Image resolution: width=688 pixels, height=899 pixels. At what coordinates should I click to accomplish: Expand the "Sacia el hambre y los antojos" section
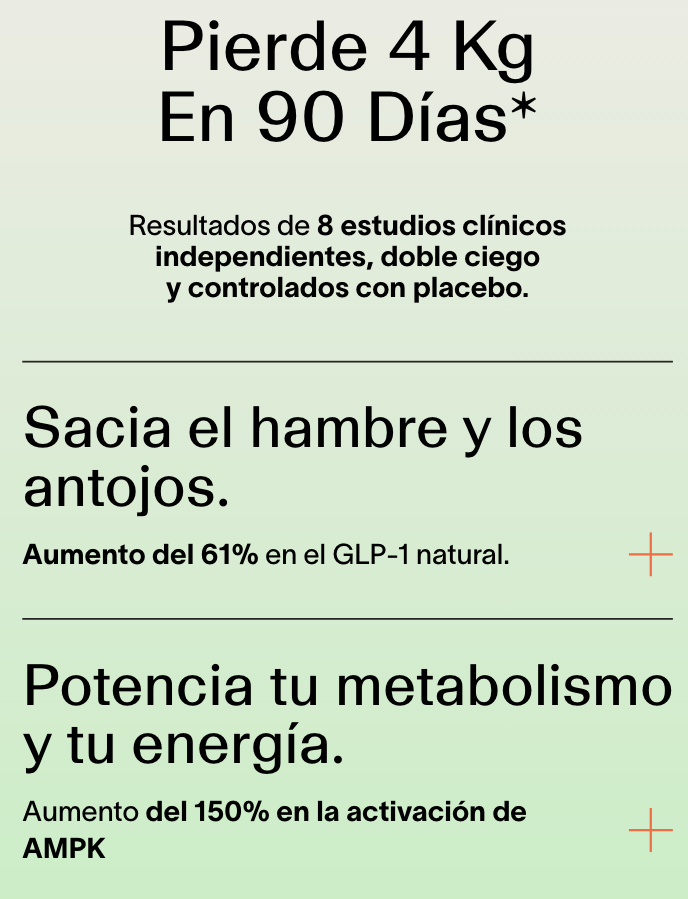(x=650, y=554)
